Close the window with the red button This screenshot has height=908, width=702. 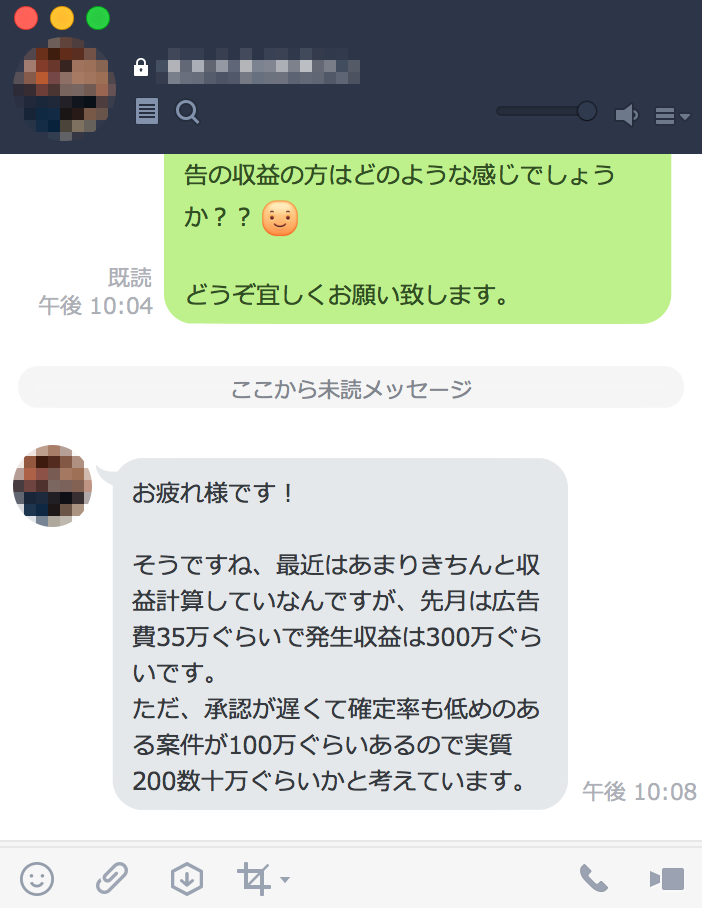[x=26, y=18]
